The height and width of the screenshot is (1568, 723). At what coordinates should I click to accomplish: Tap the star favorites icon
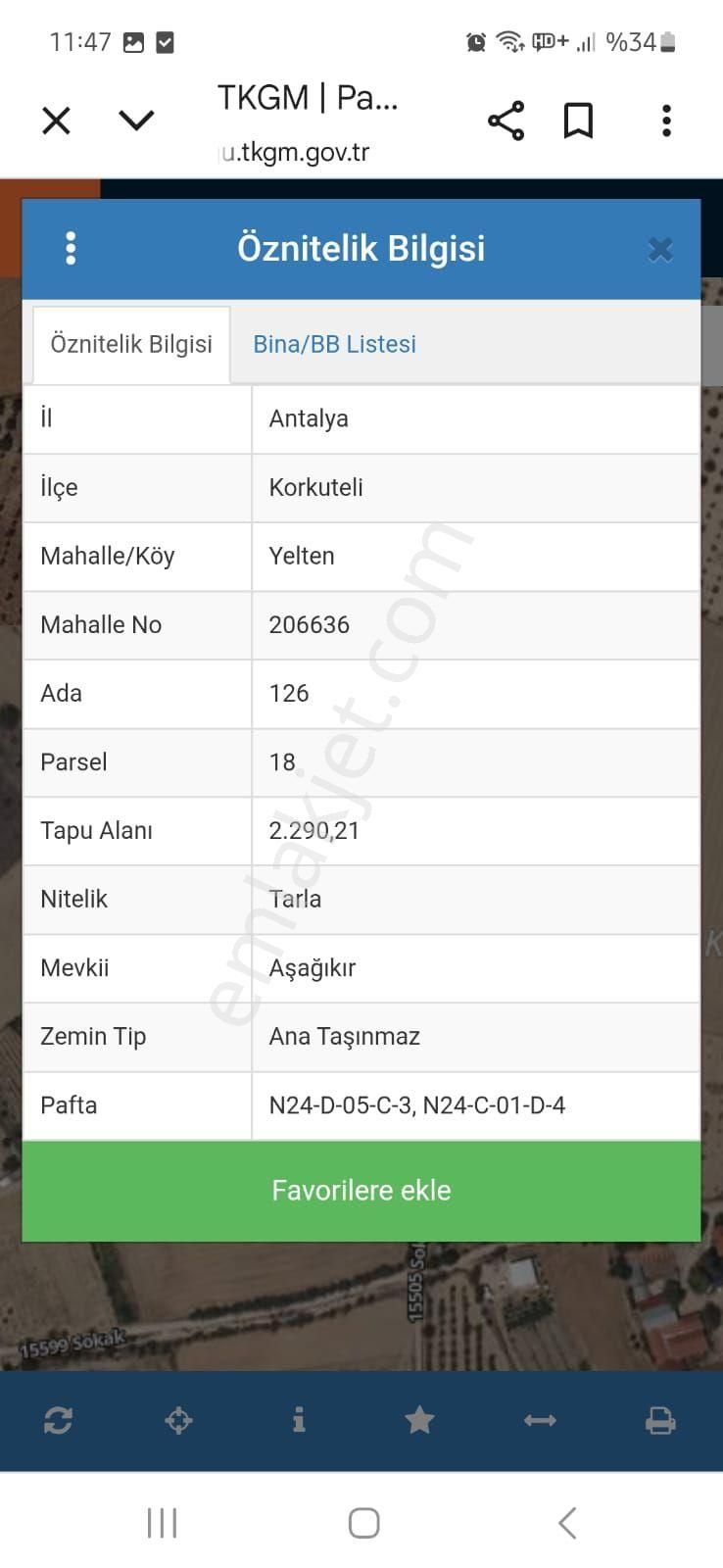419,1420
